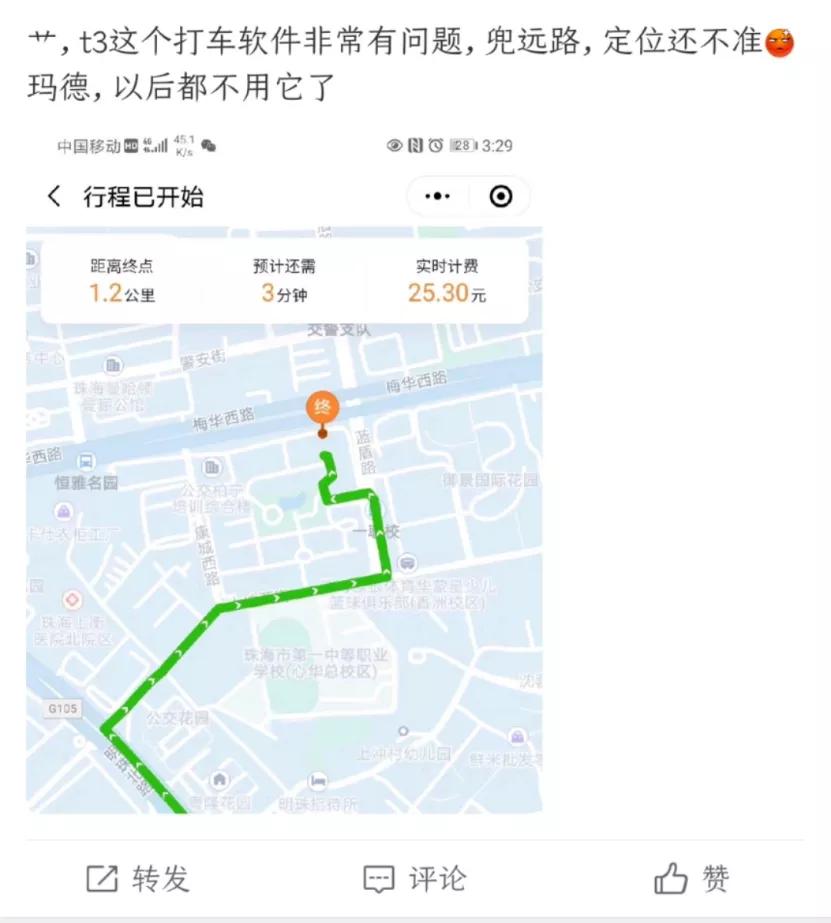Screen dimensions: 831x923
Task: Tap the alarm clock status bar icon
Action: coord(437,146)
